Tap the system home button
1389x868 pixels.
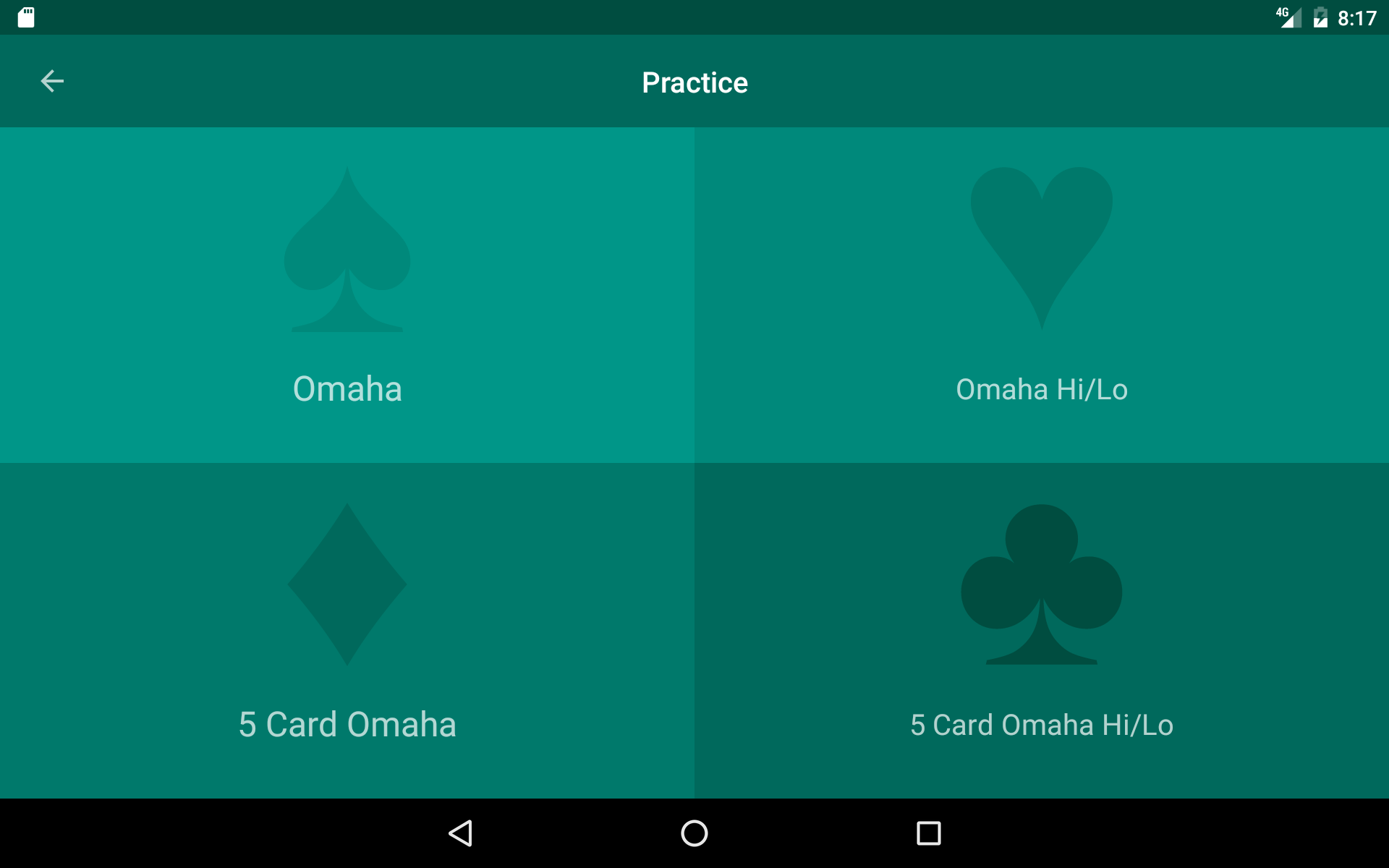694,833
